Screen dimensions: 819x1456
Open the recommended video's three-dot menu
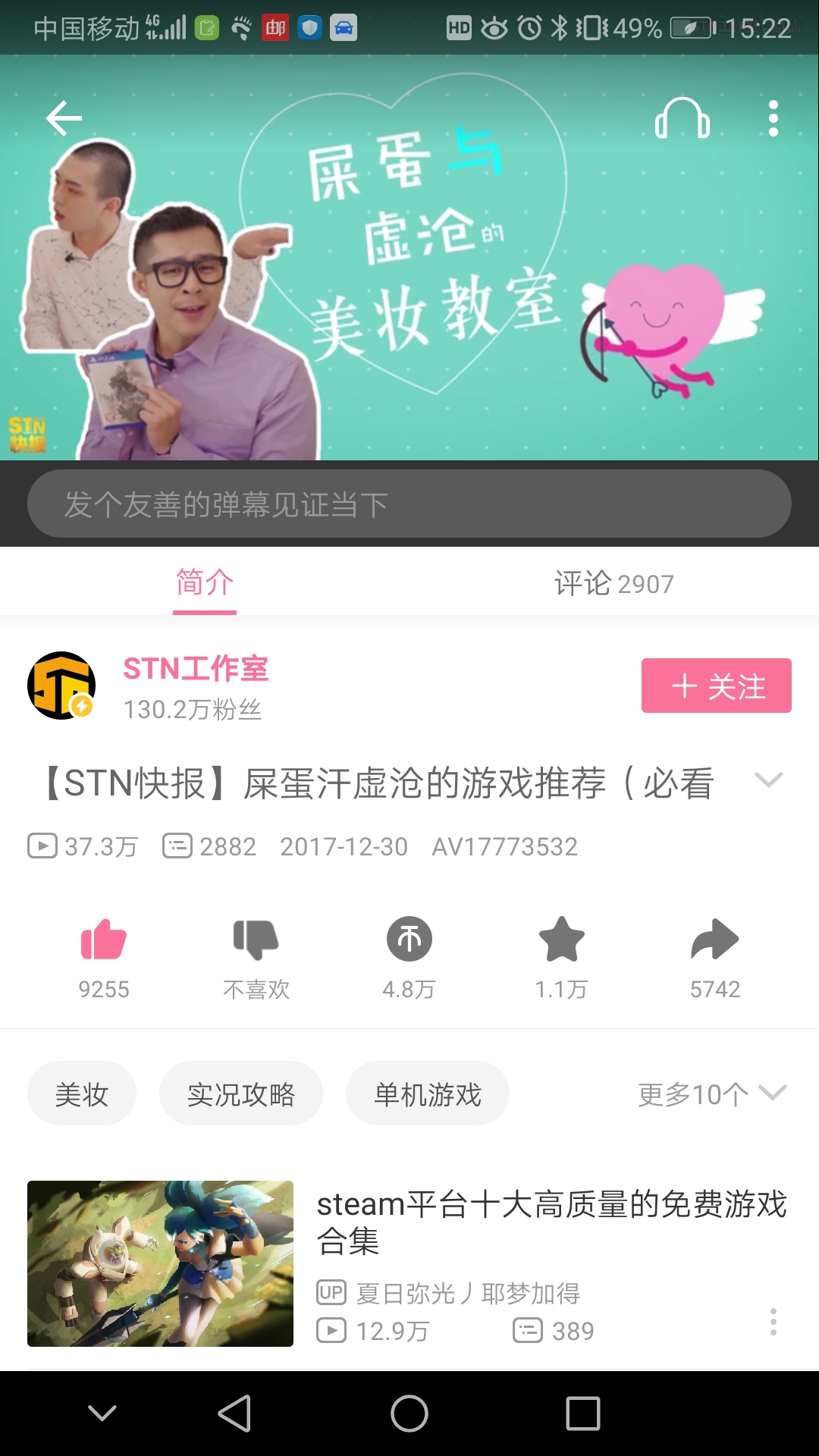(x=773, y=1323)
